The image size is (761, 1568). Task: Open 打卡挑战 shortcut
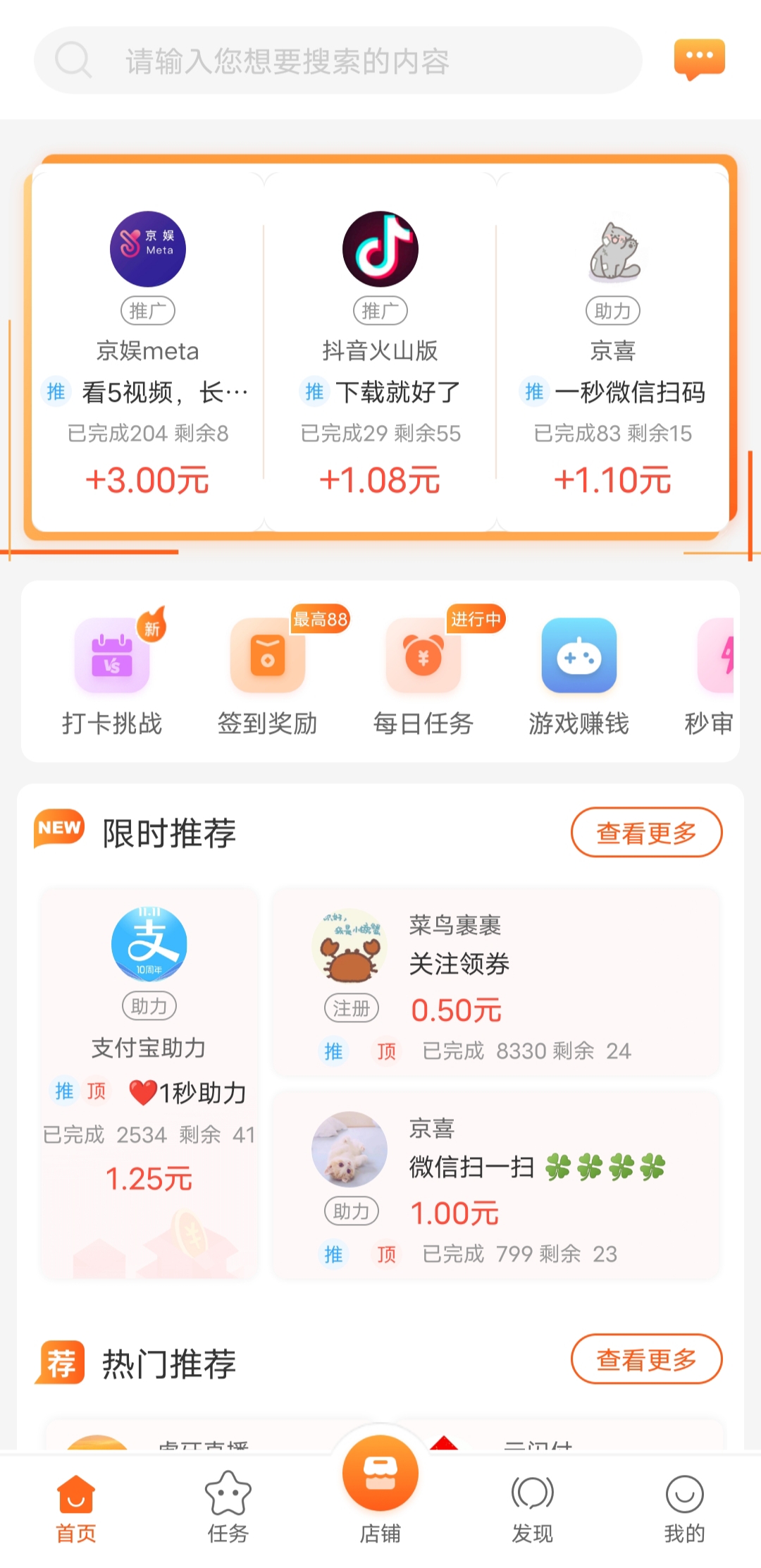[112, 673]
